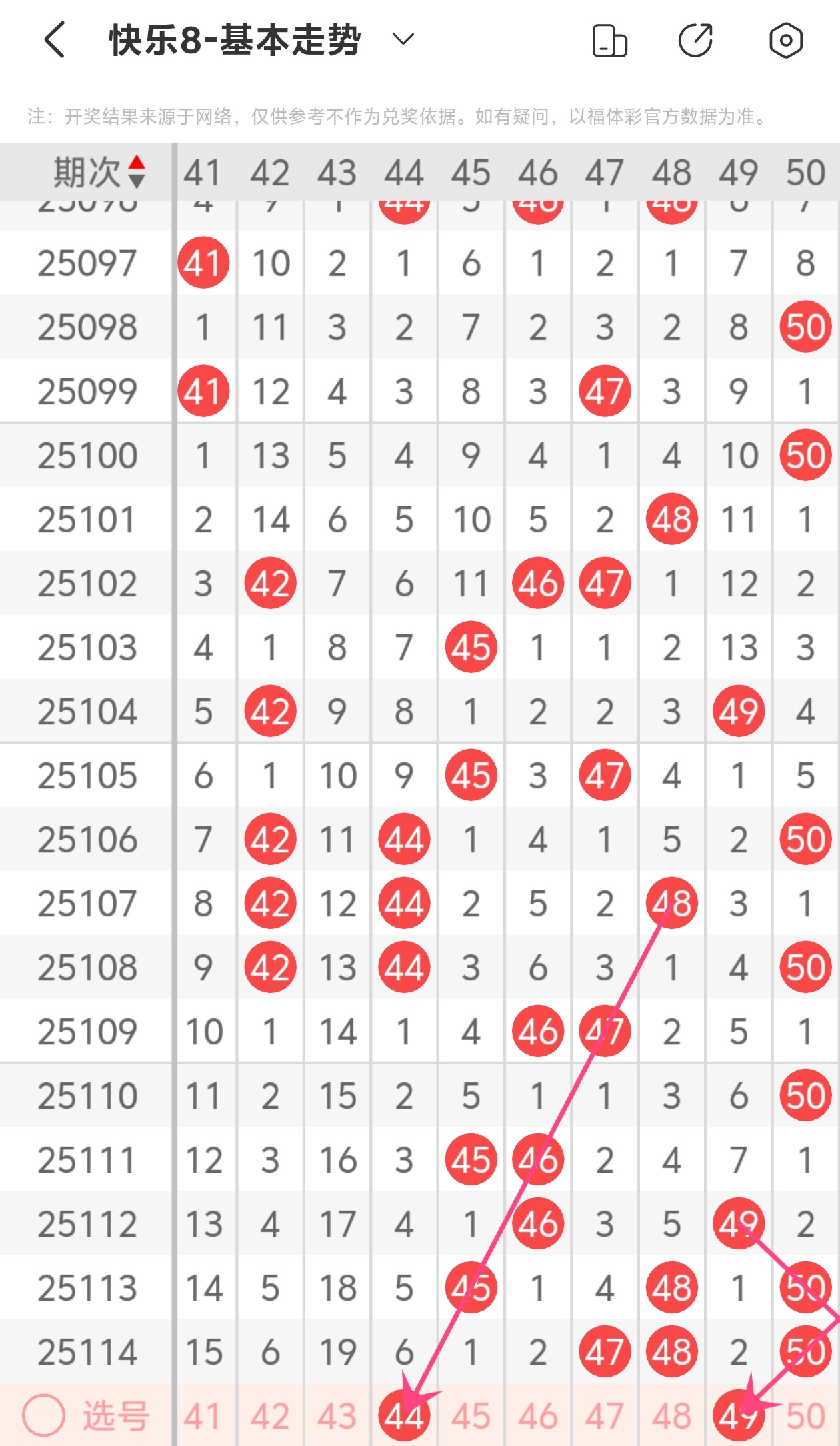Go back using the top-left arrow
This screenshot has width=840, height=1446.
[x=55, y=40]
